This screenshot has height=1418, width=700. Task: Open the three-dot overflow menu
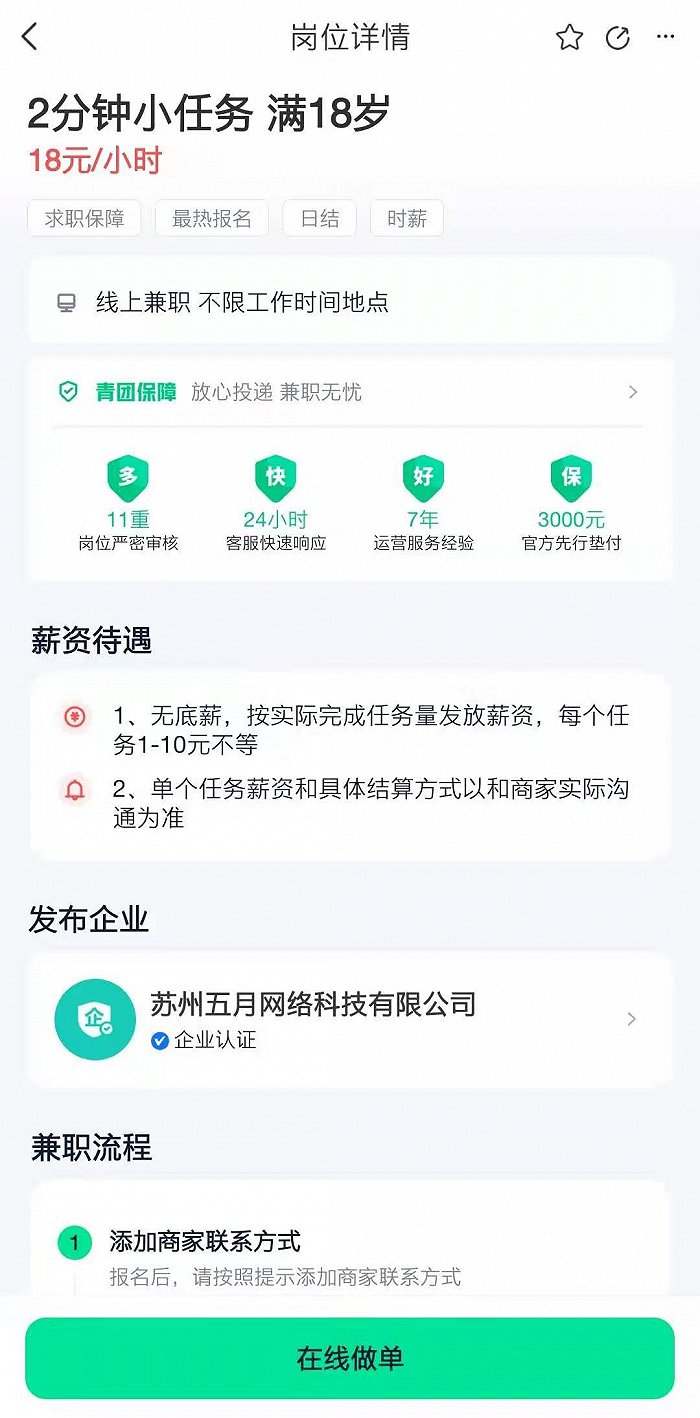[x=666, y=37]
